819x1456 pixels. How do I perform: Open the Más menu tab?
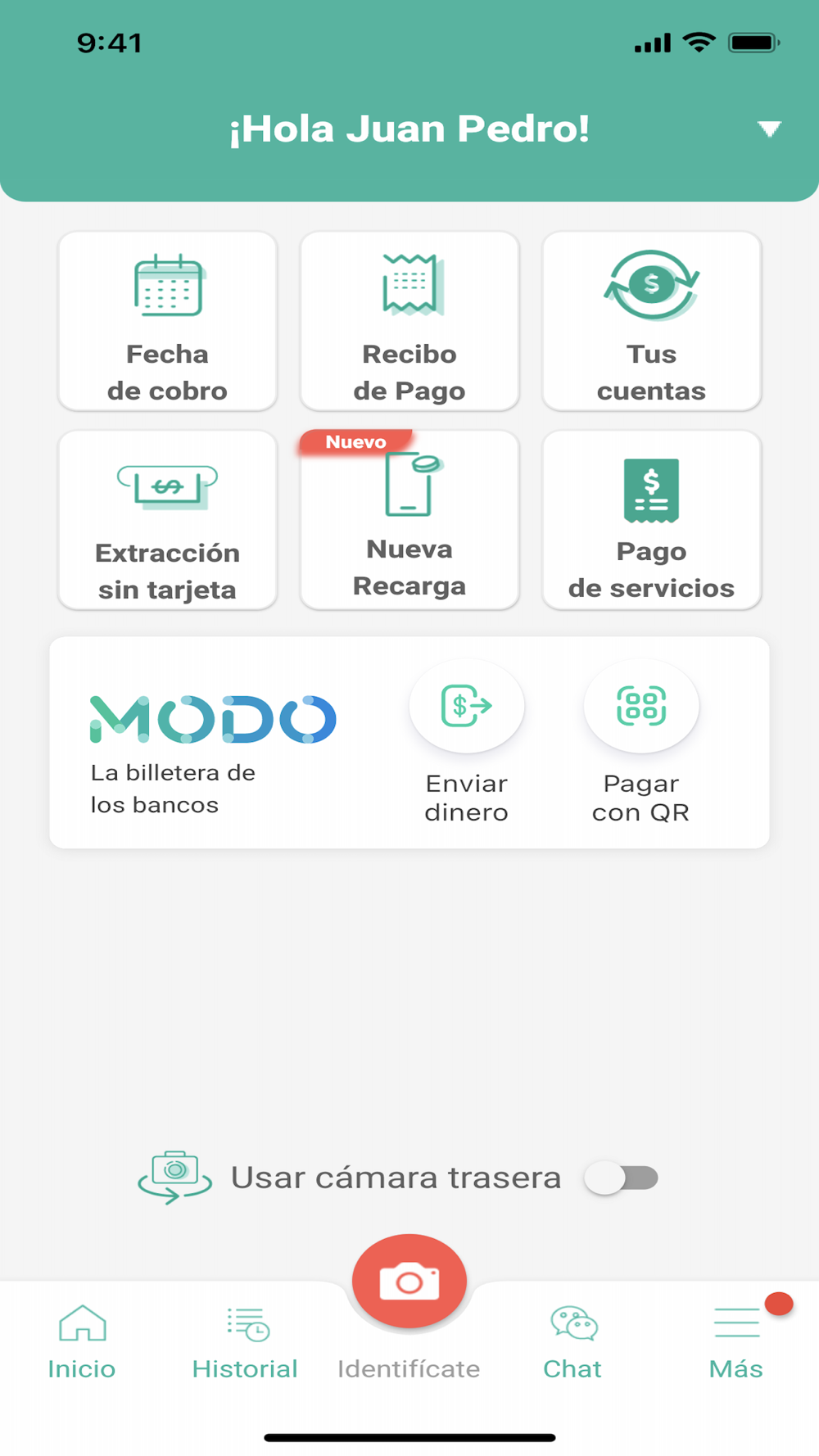coord(735,1341)
